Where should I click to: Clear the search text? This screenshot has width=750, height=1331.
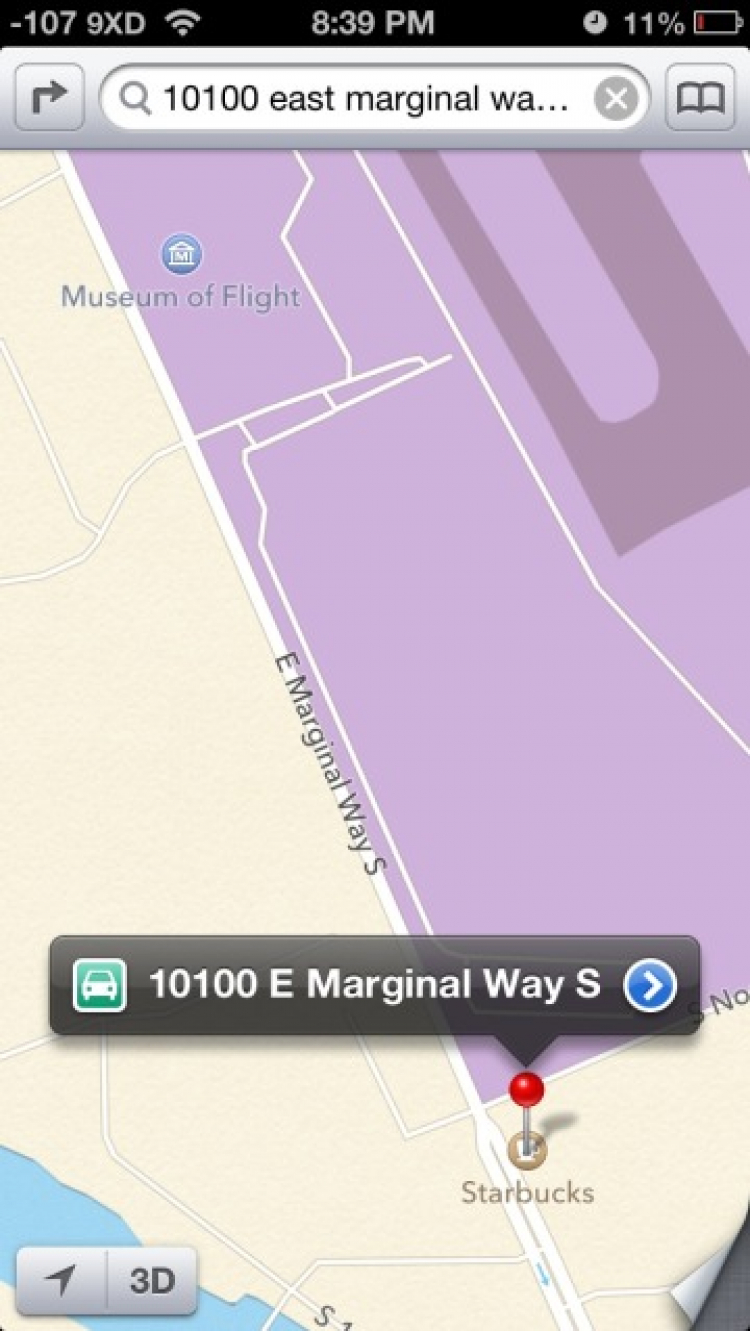pos(616,98)
